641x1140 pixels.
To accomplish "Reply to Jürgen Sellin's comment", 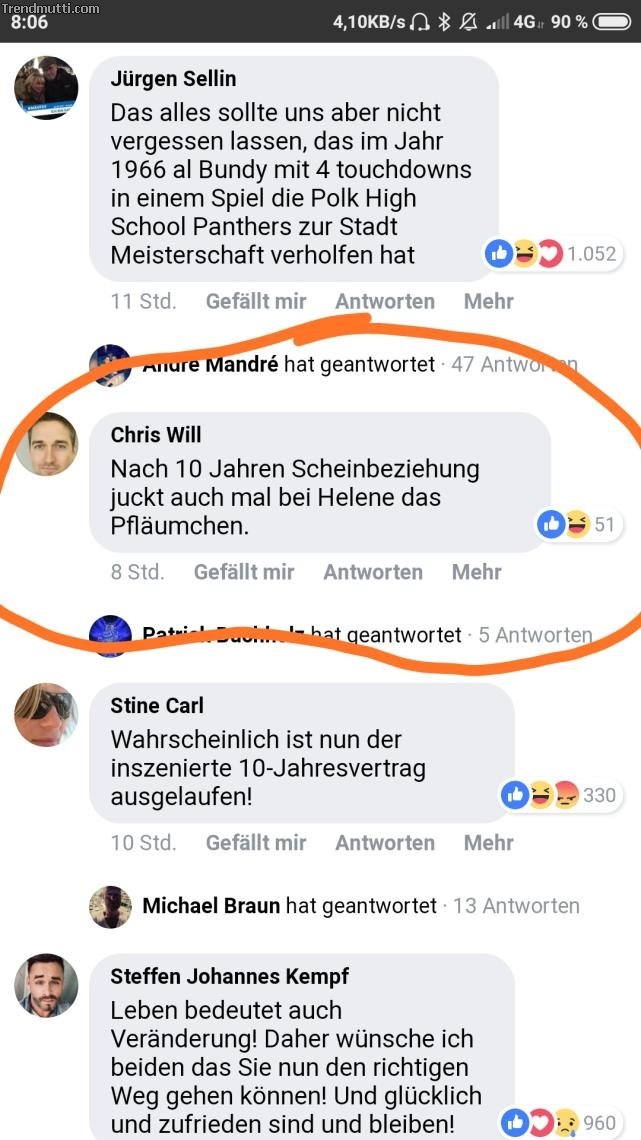I will click(x=385, y=301).
